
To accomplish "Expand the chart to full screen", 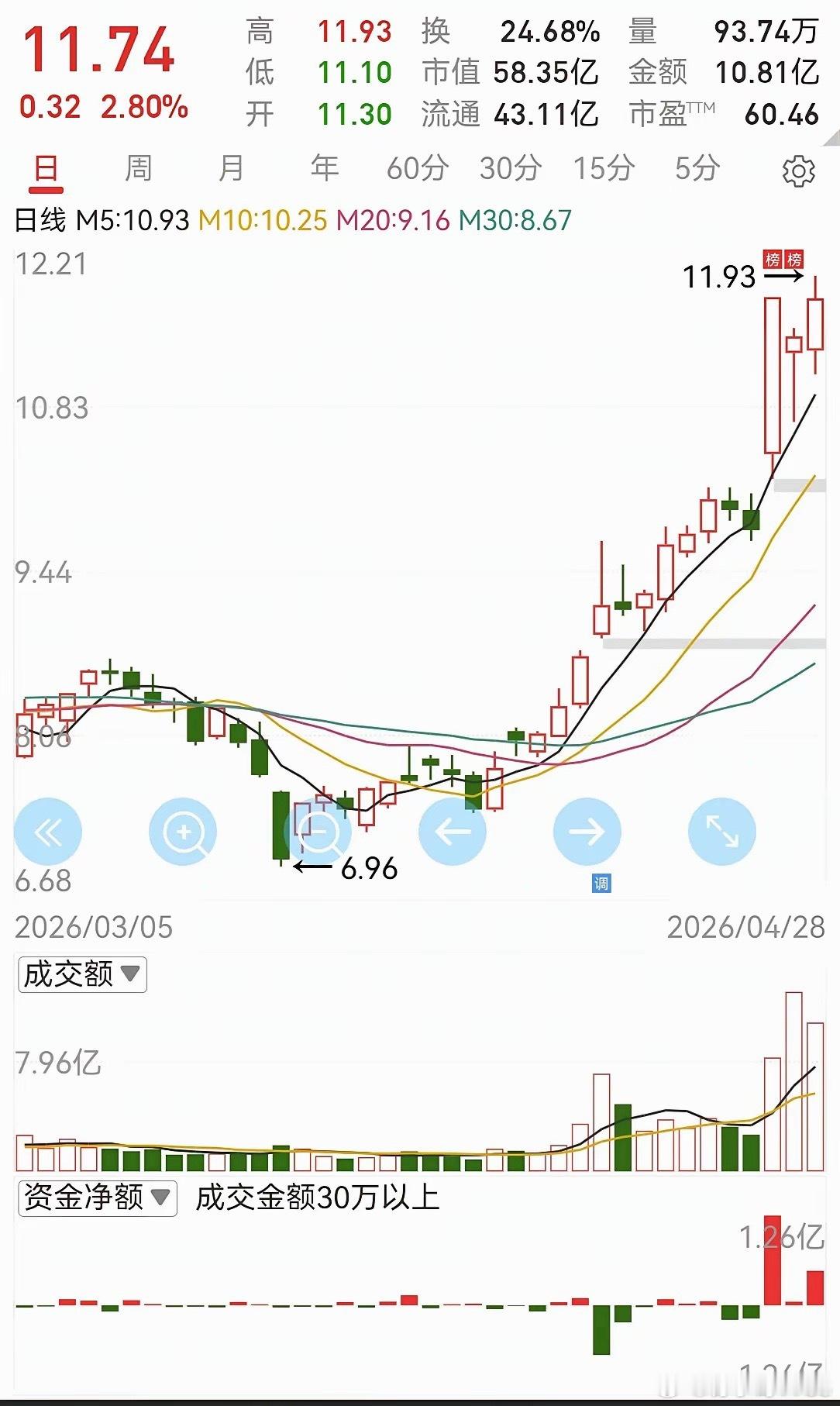I will (x=721, y=832).
